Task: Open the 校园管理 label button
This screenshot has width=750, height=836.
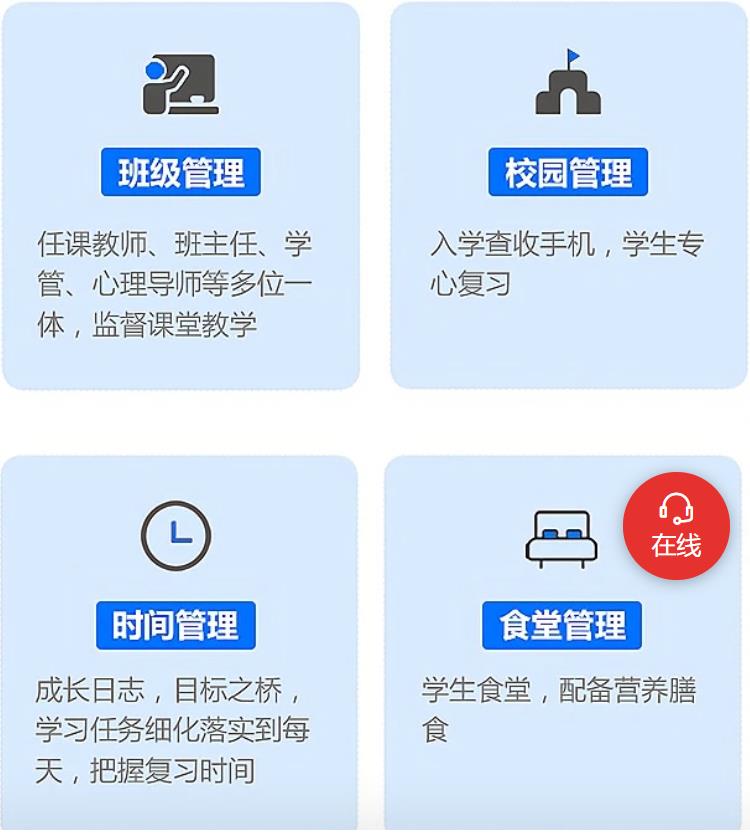Action: coord(570,172)
